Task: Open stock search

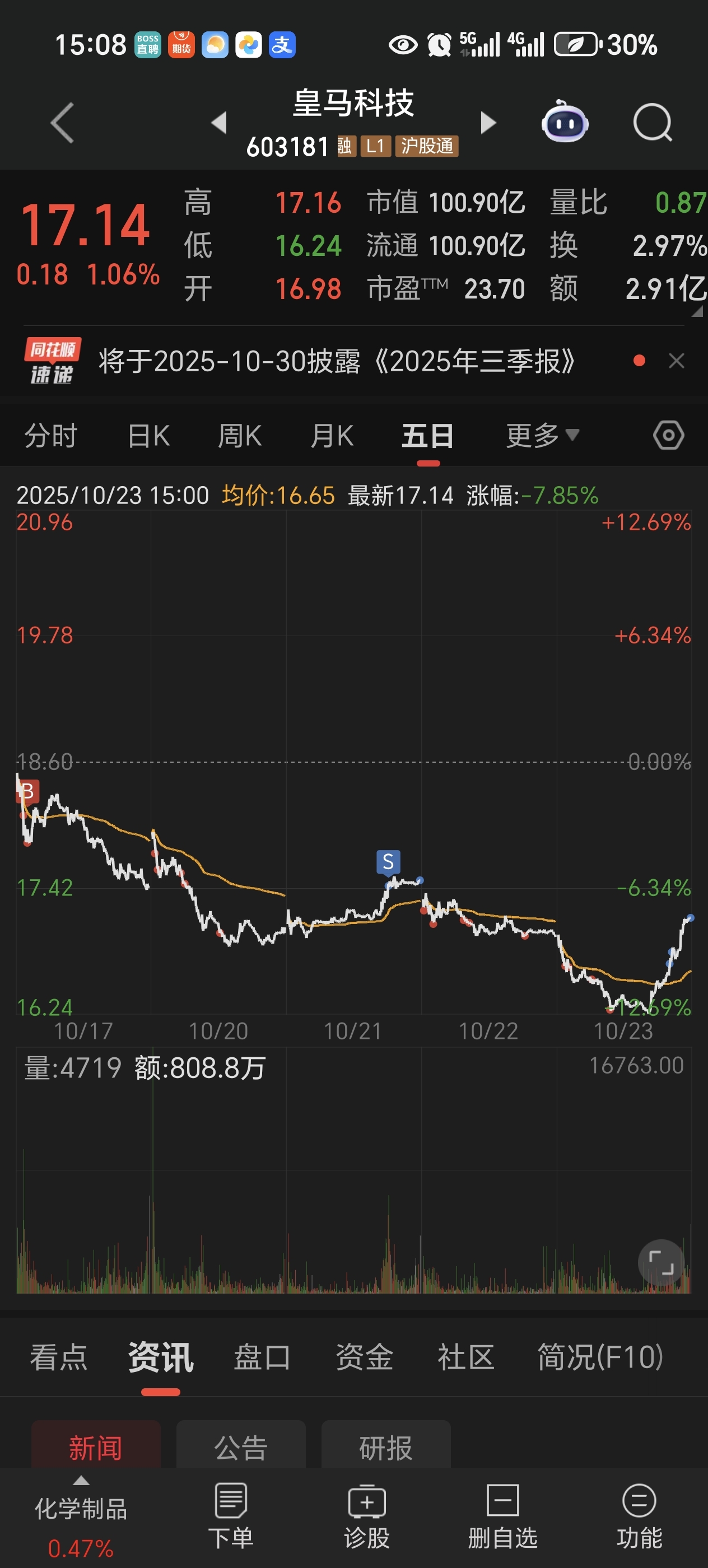Action: pos(653,123)
